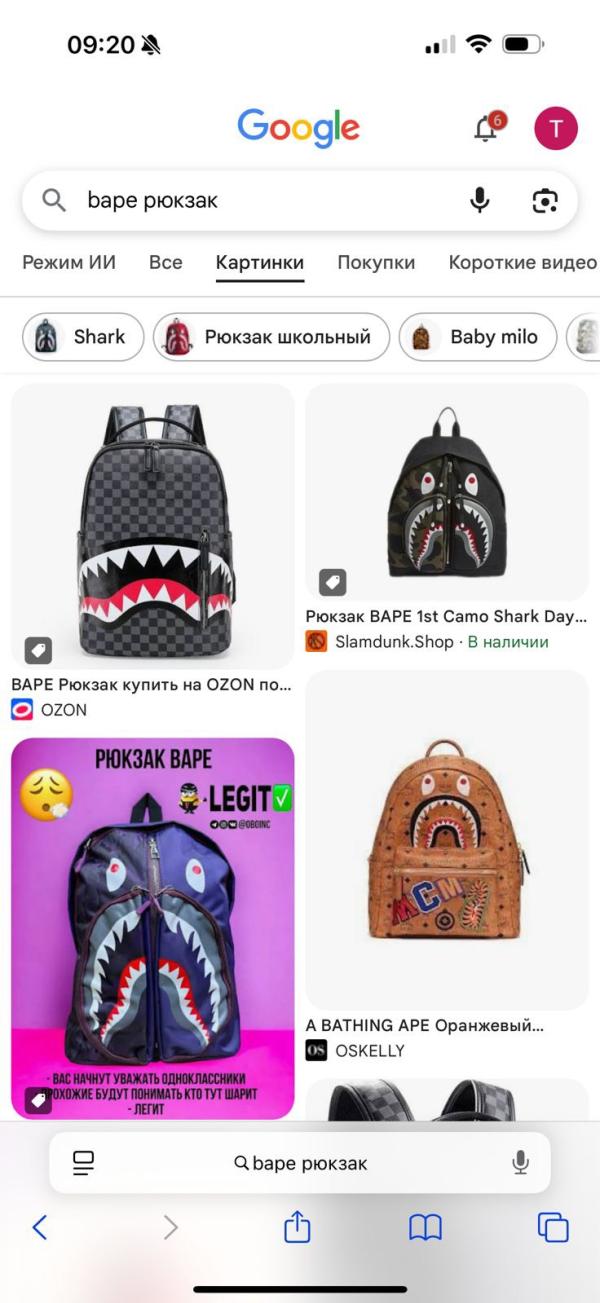The image size is (600, 1303).
Task: Open the notifications bell
Action: click(487, 129)
